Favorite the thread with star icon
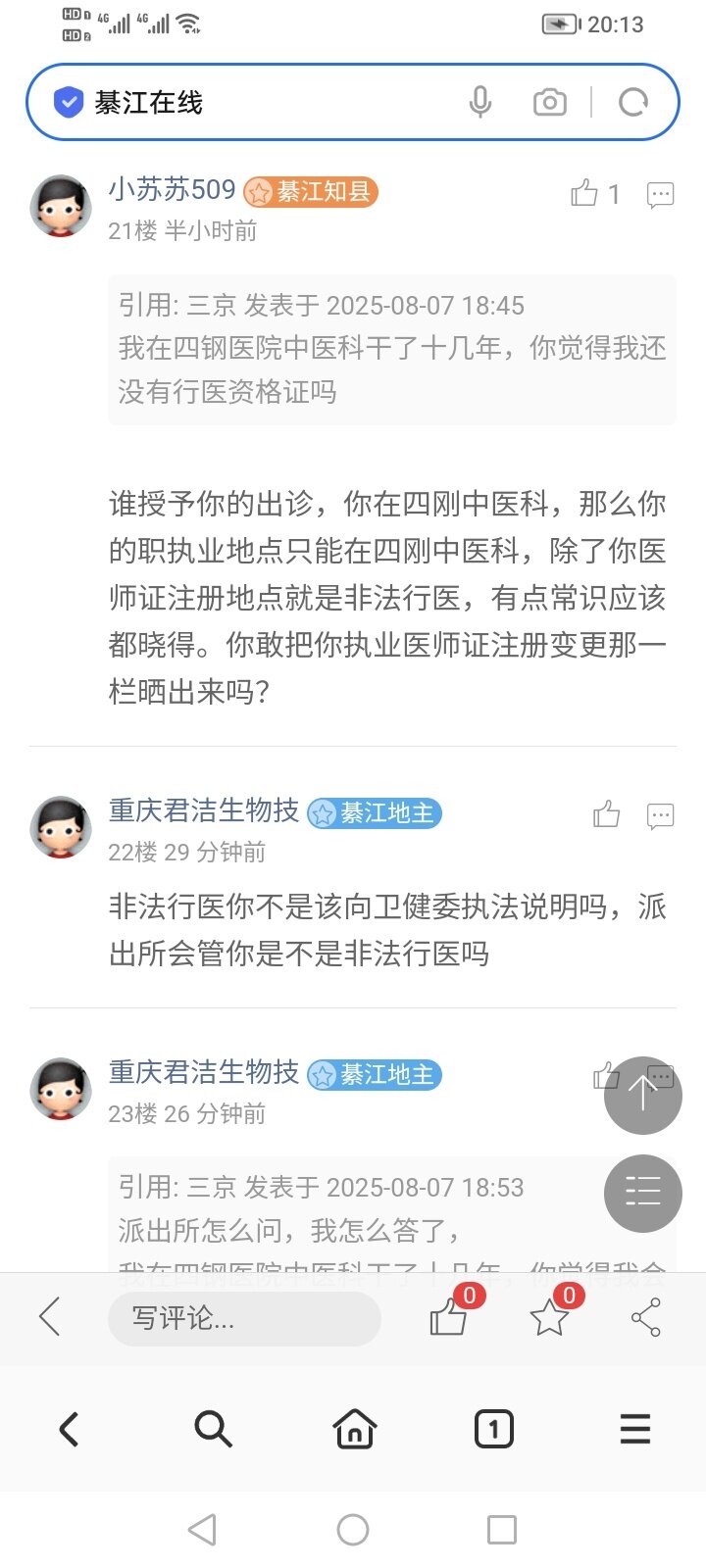The height and width of the screenshot is (1568, 706). (x=549, y=1318)
